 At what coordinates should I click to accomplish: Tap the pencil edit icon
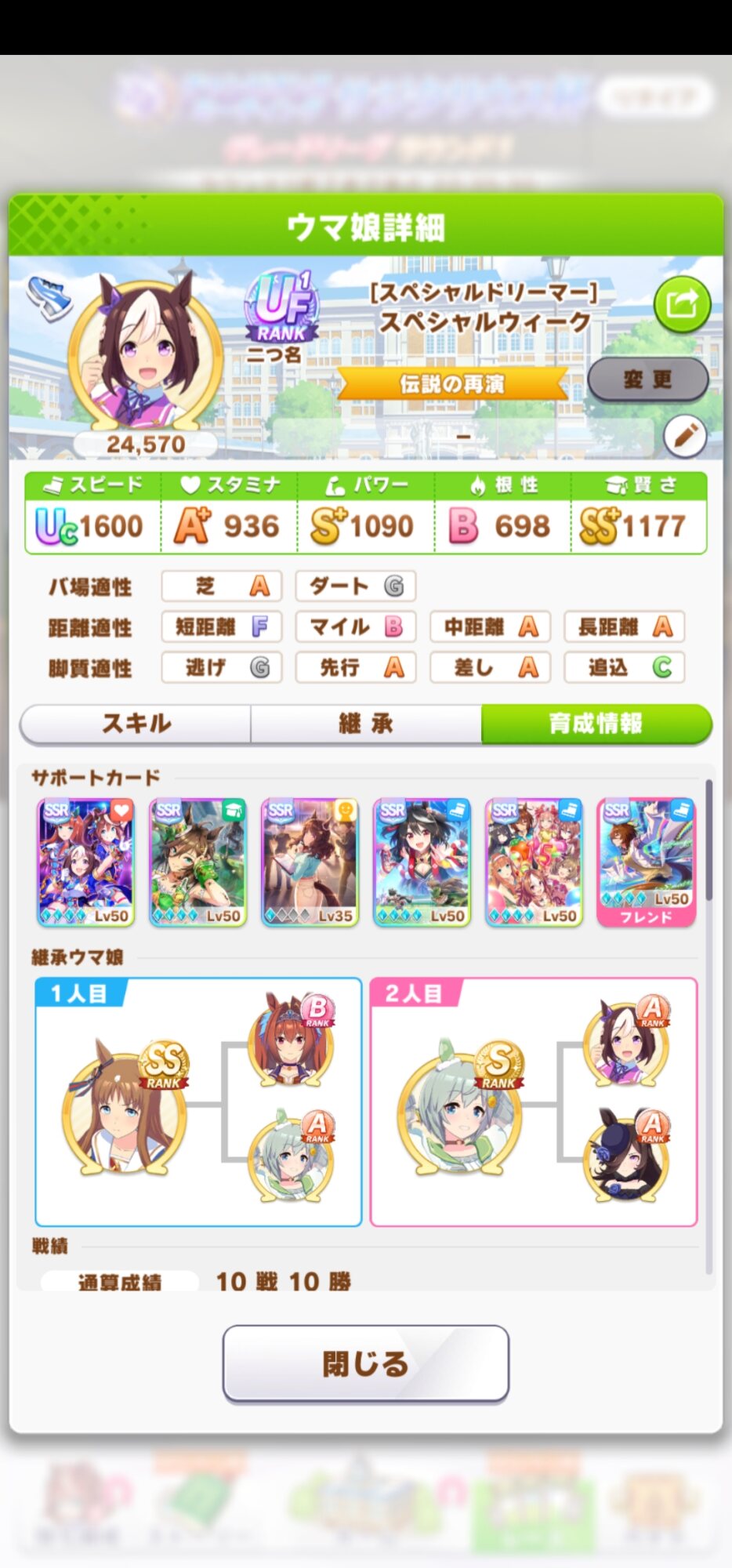685,436
